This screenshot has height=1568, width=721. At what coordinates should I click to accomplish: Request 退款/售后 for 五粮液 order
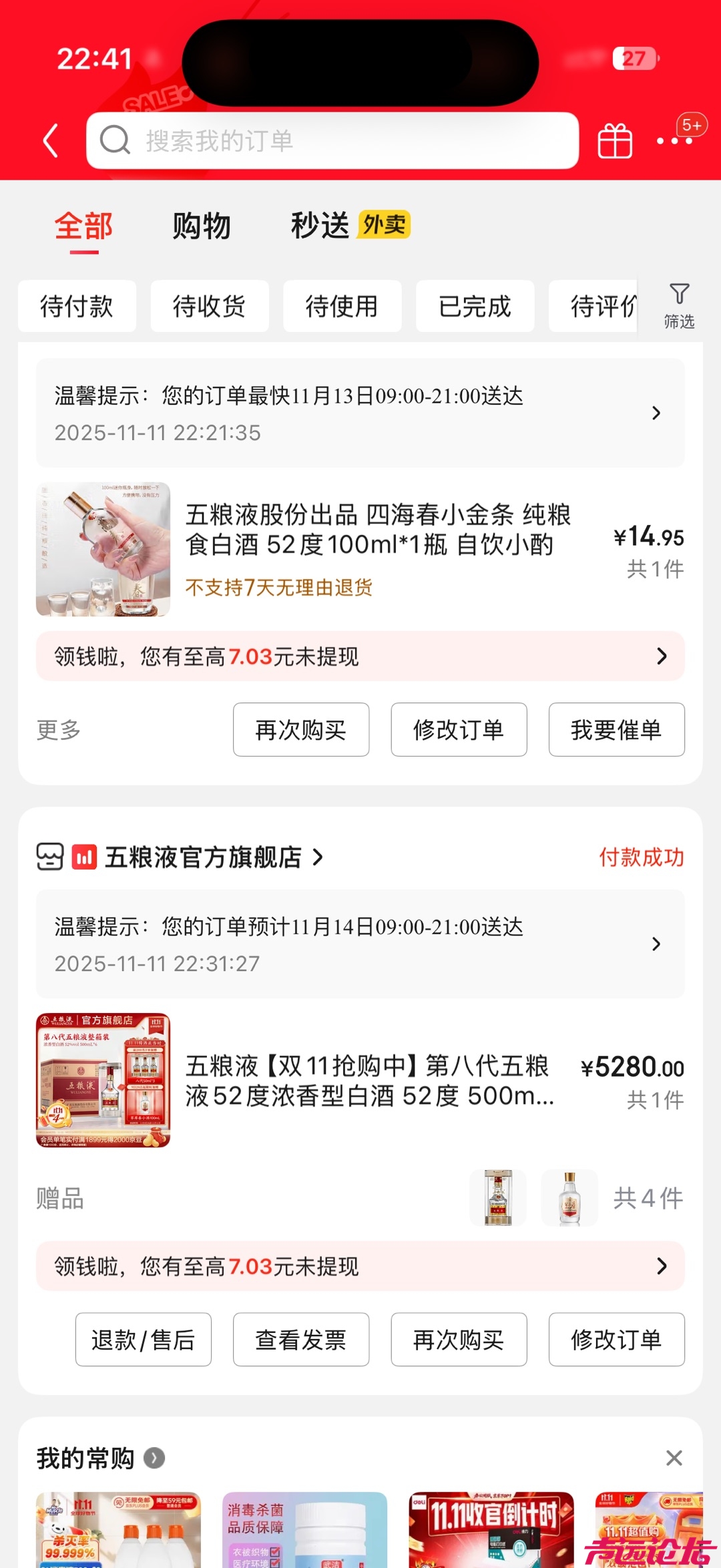coord(143,1340)
